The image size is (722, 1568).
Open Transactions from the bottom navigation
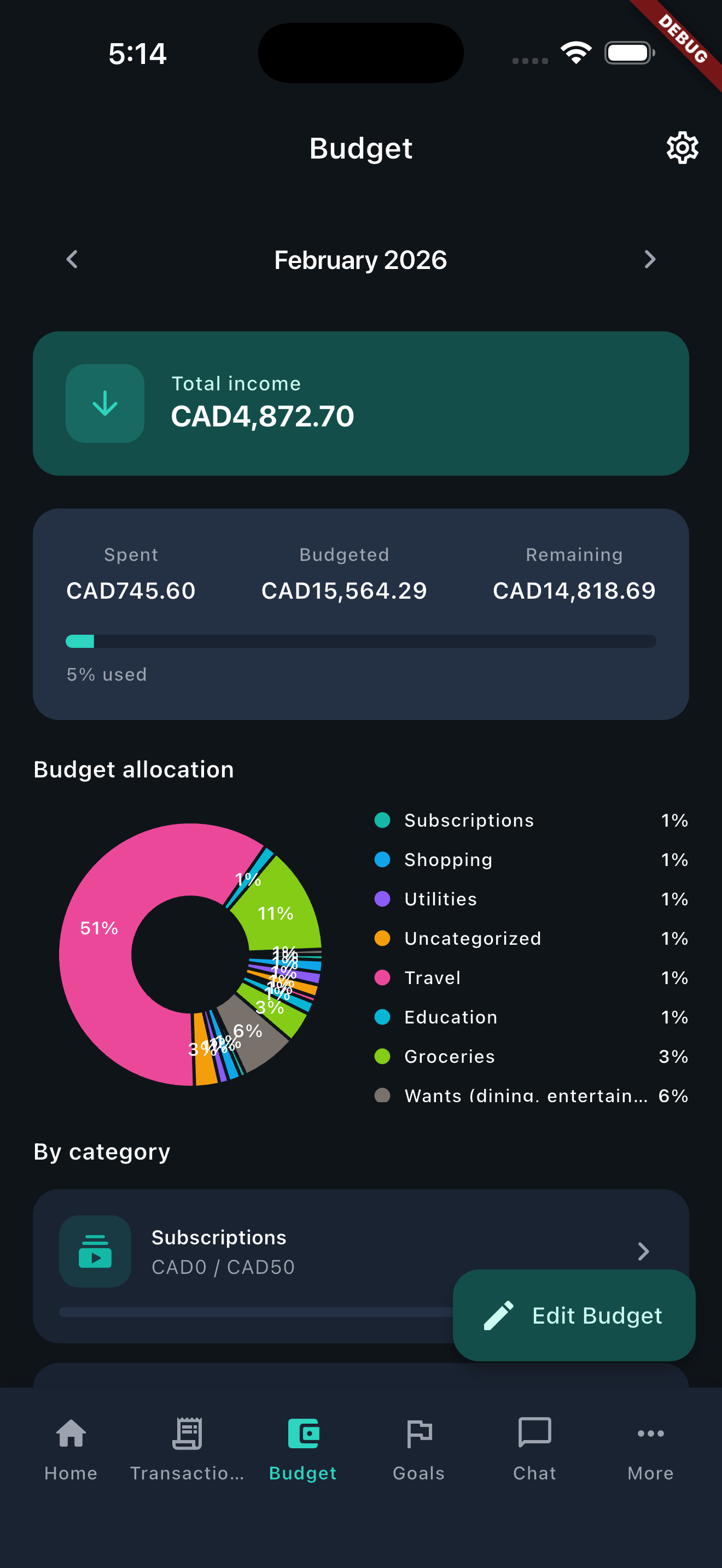tap(187, 1434)
